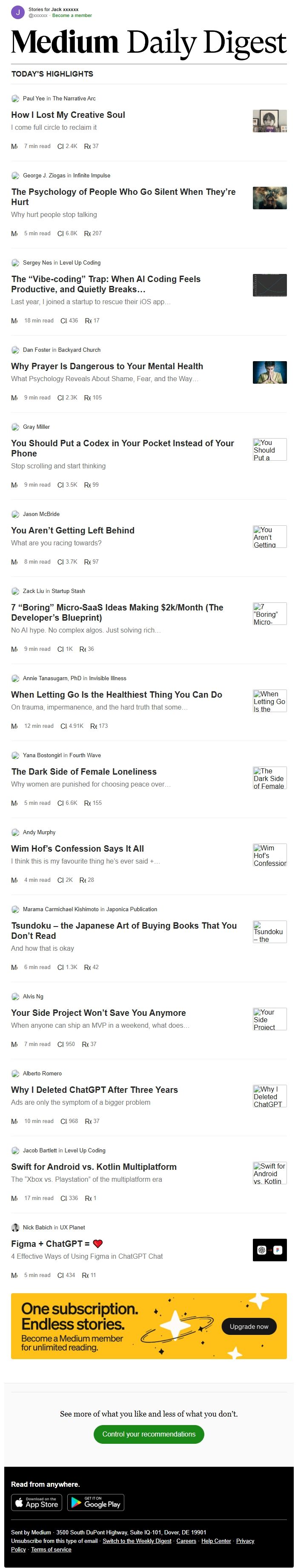This screenshot has width=298, height=1568.
Task: Open Why I Deleted ChatGPT After Three Years
Action: [94, 1089]
